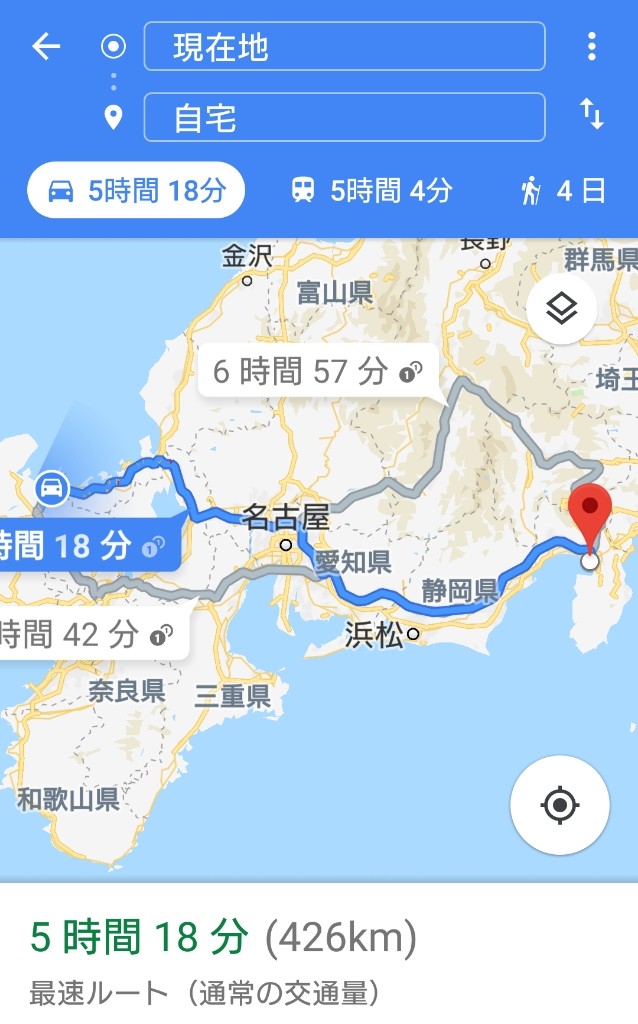Switch to the walking mode tab
This screenshot has height=1024, width=638.
[563, 191]
